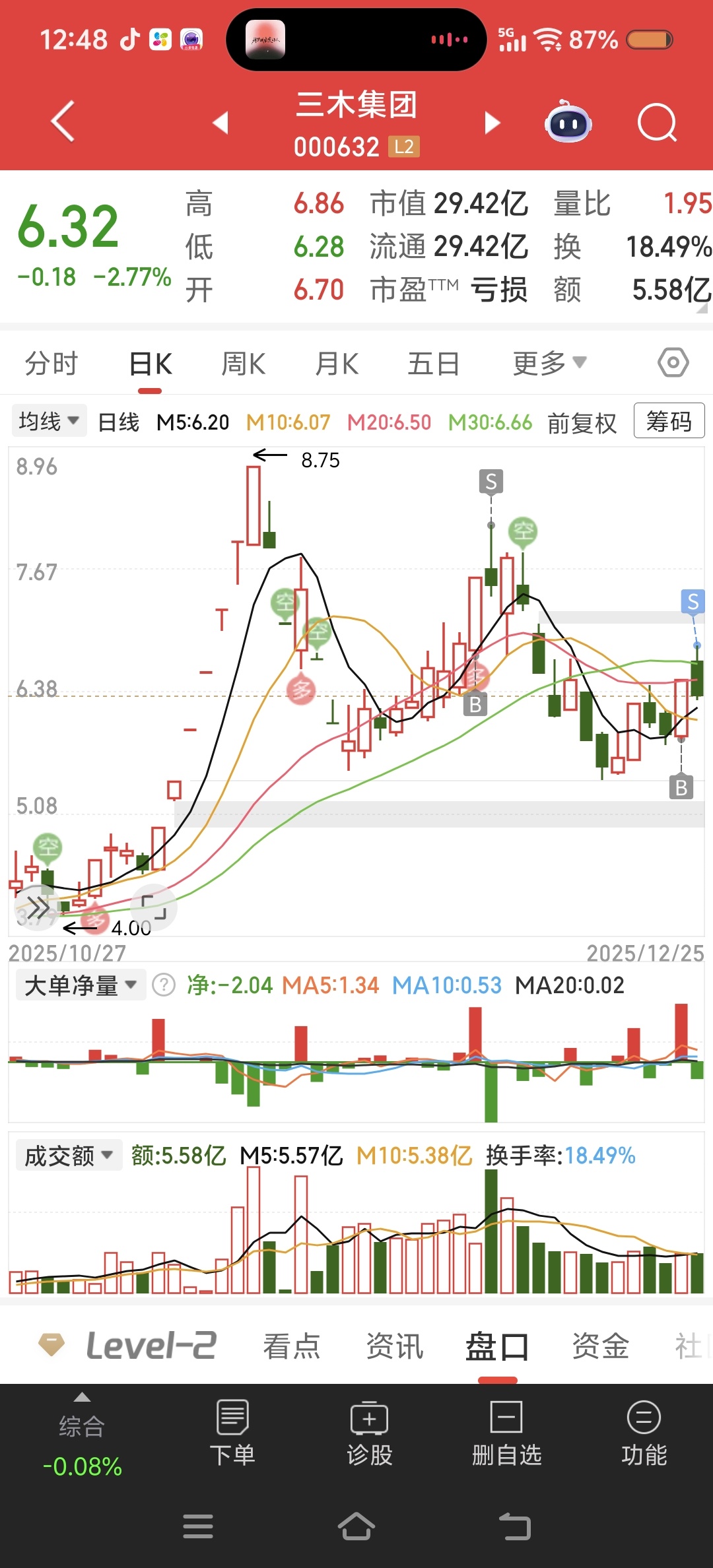Switch to the 五日 chart tab
The width and height of the screenshot is (713, 1568).
click(x=433, y=364)
